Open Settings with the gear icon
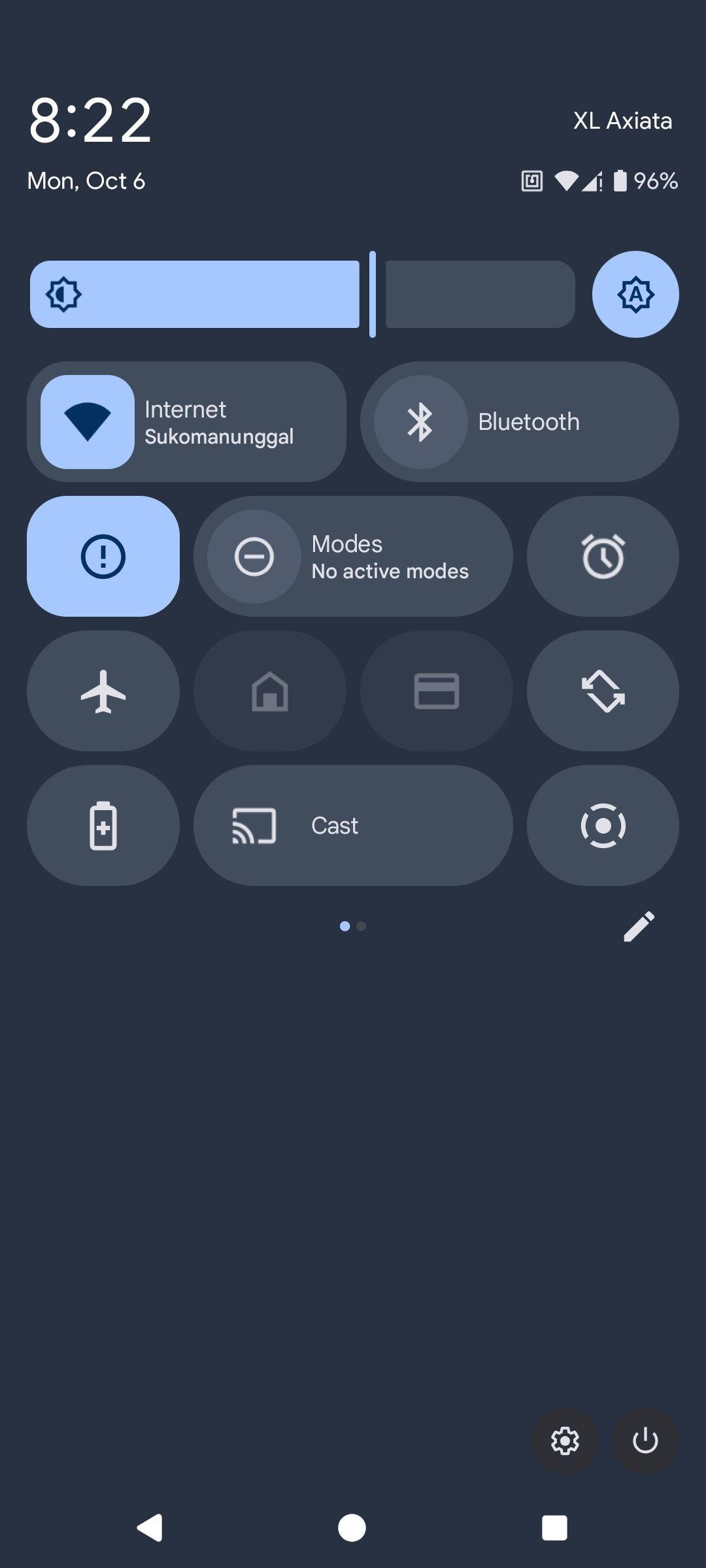 pos(565,1441)
